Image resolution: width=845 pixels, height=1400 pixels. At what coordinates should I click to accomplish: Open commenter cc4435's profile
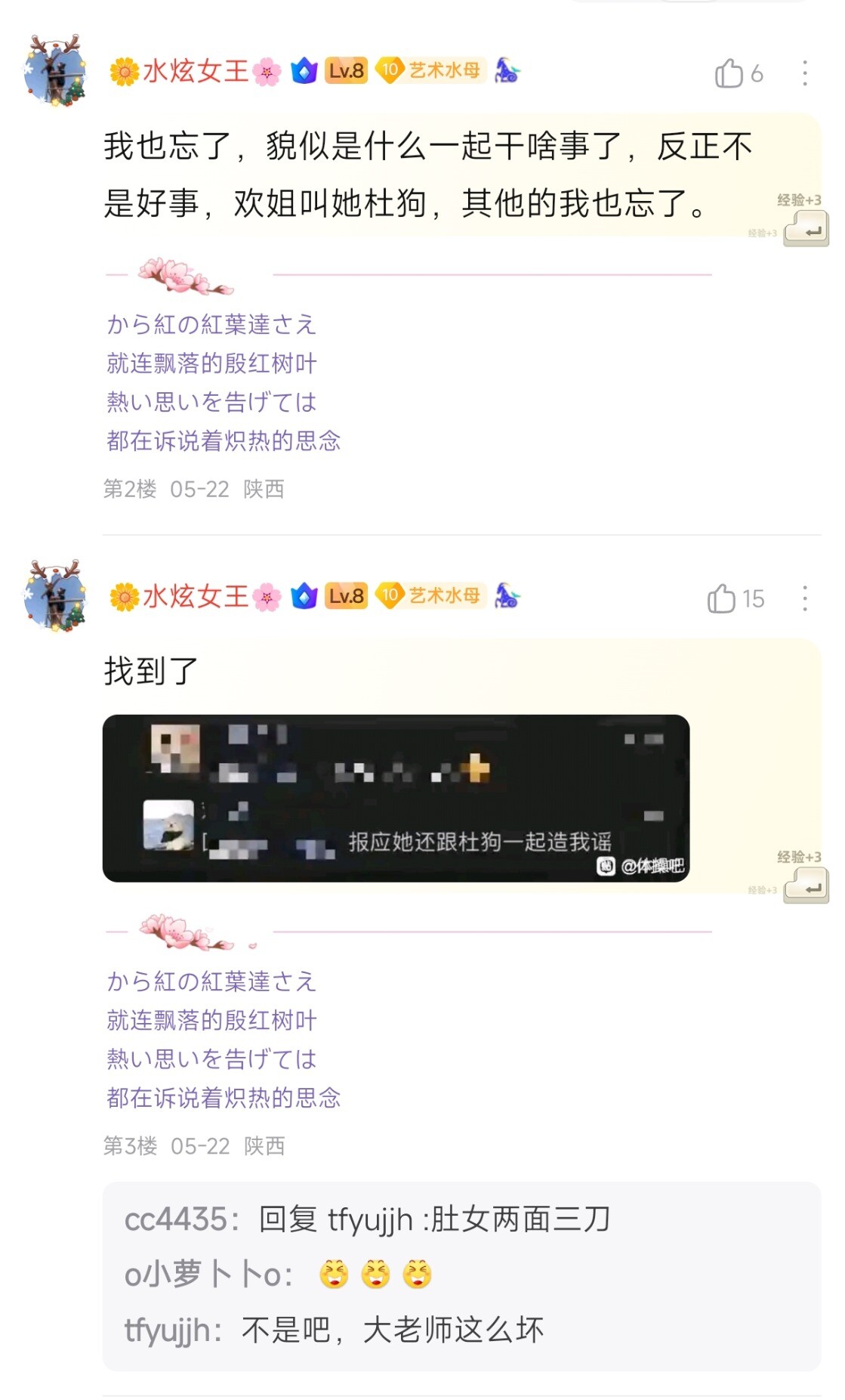(176, 1219)
